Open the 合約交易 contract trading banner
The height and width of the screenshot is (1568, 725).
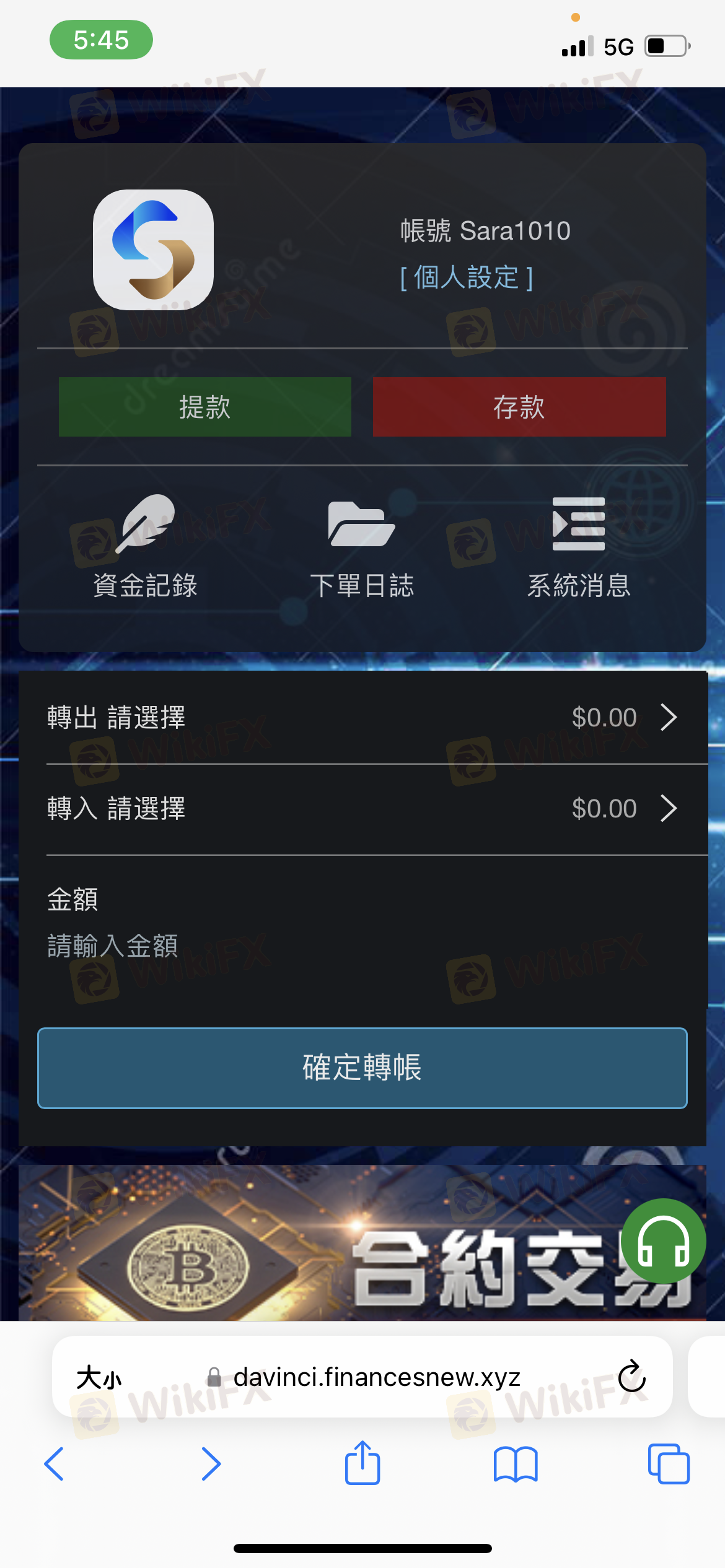point(362,1243)
